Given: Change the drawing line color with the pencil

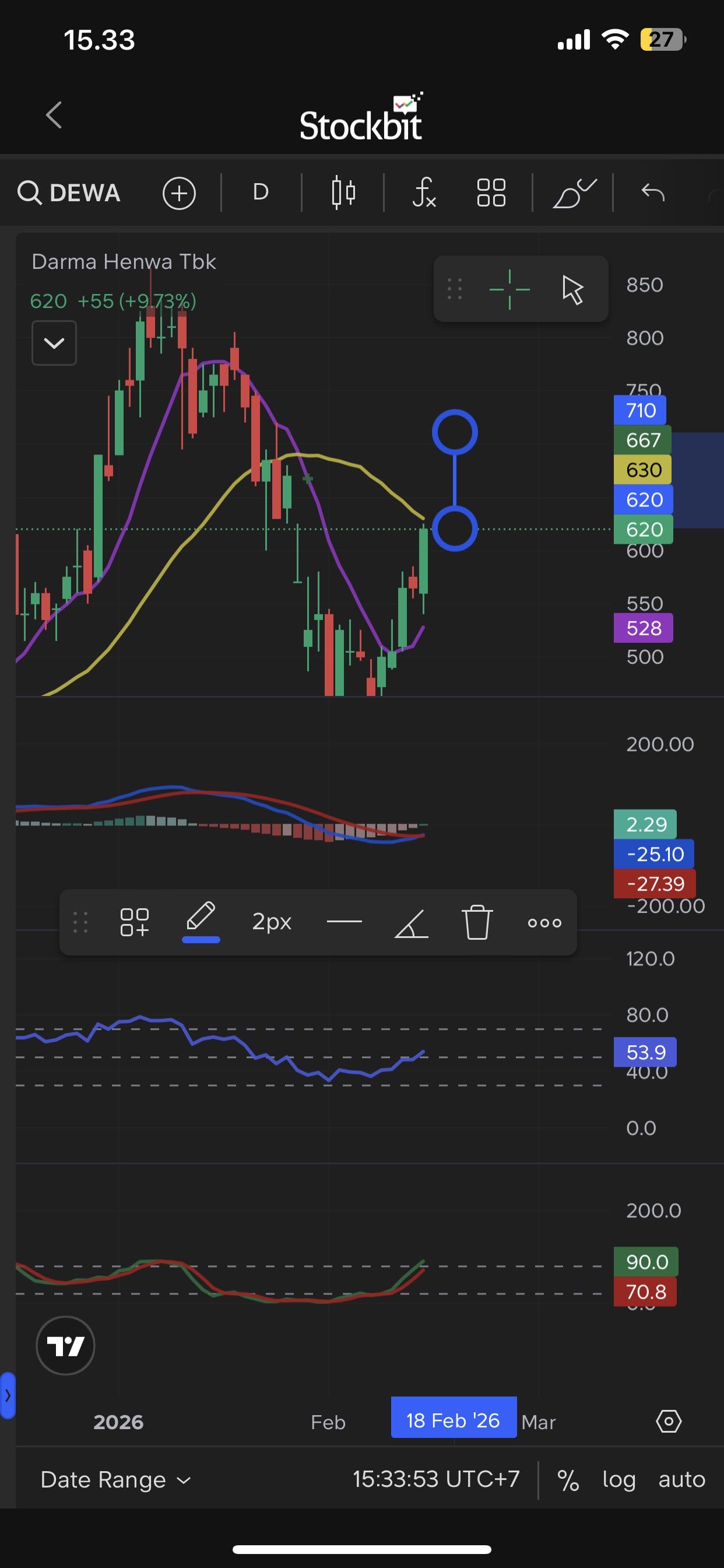Looking at the screenshot, I should (201, 919).
